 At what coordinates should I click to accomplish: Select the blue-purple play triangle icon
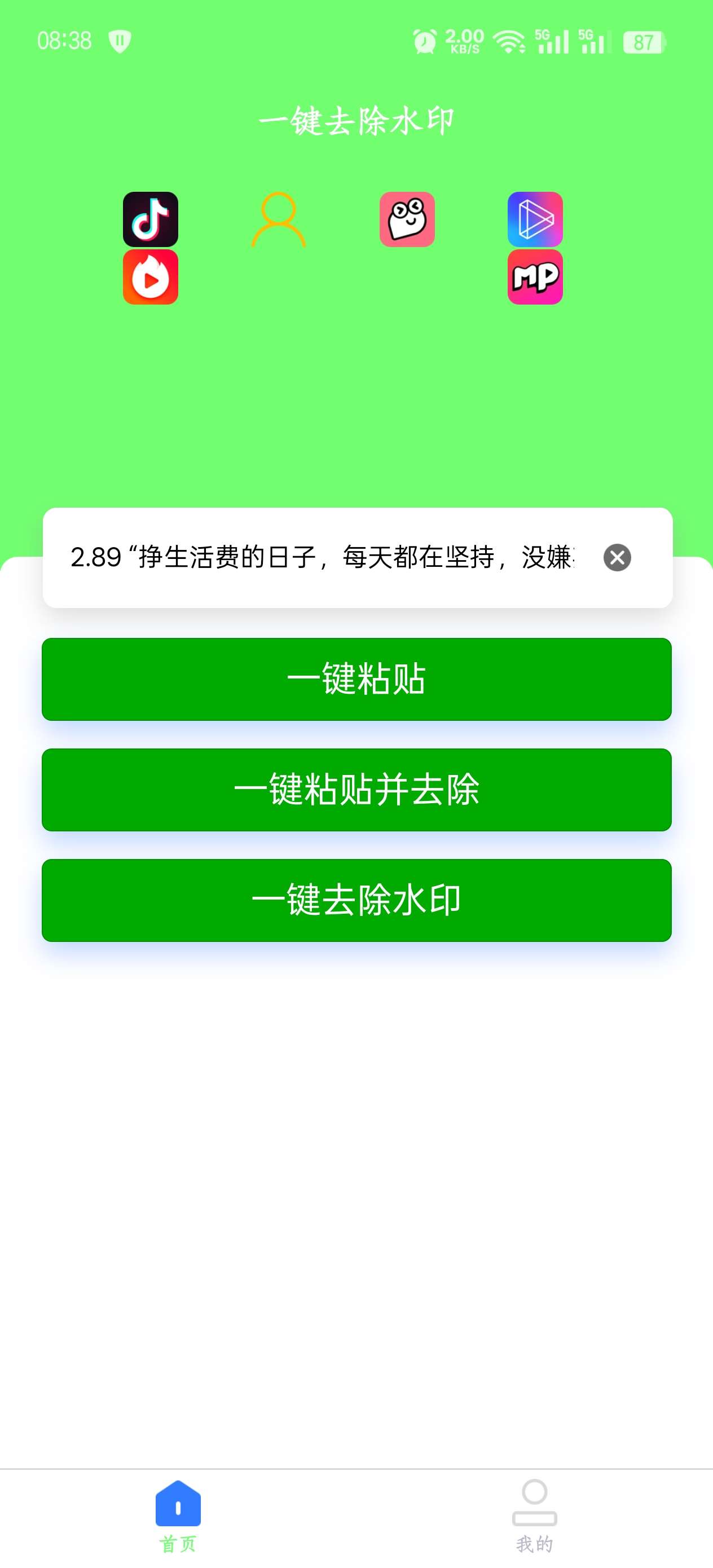click(x=535, y=219)
